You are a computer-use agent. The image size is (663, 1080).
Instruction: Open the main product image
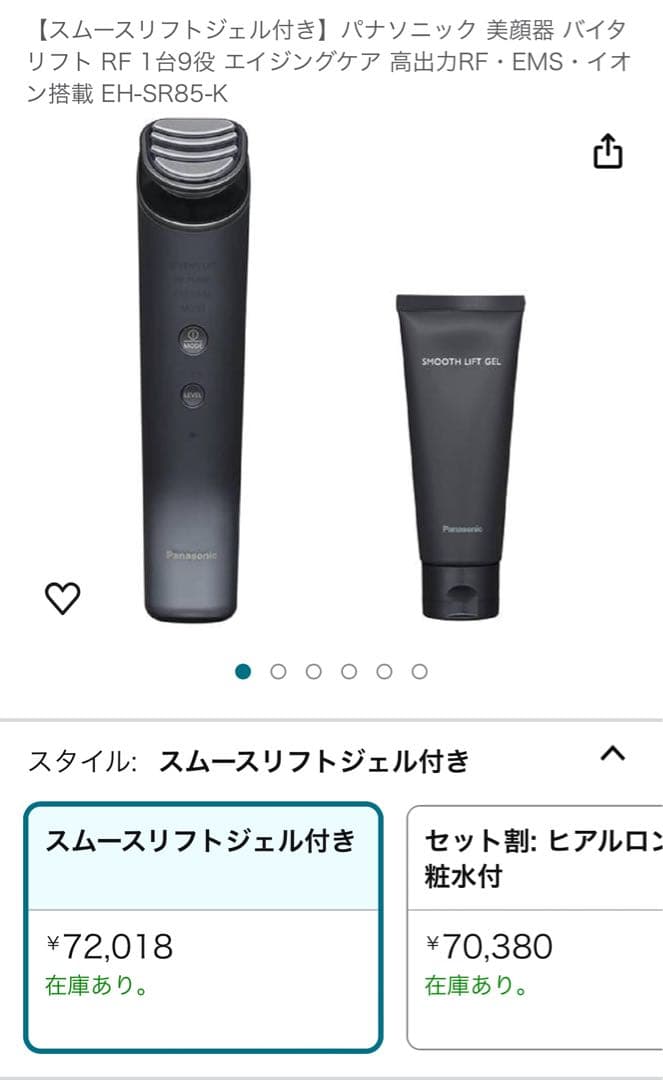click(x=330, y=380)
